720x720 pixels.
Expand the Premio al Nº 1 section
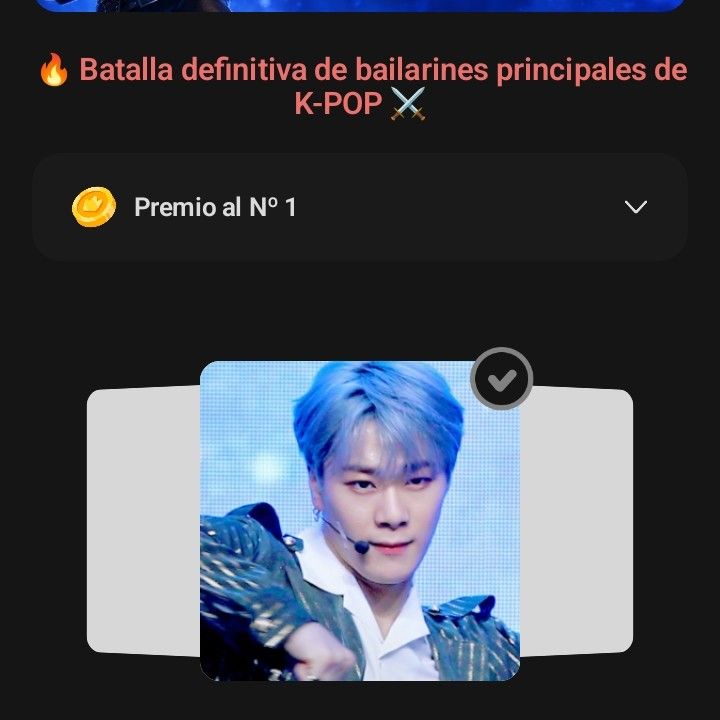coord(635,207)
